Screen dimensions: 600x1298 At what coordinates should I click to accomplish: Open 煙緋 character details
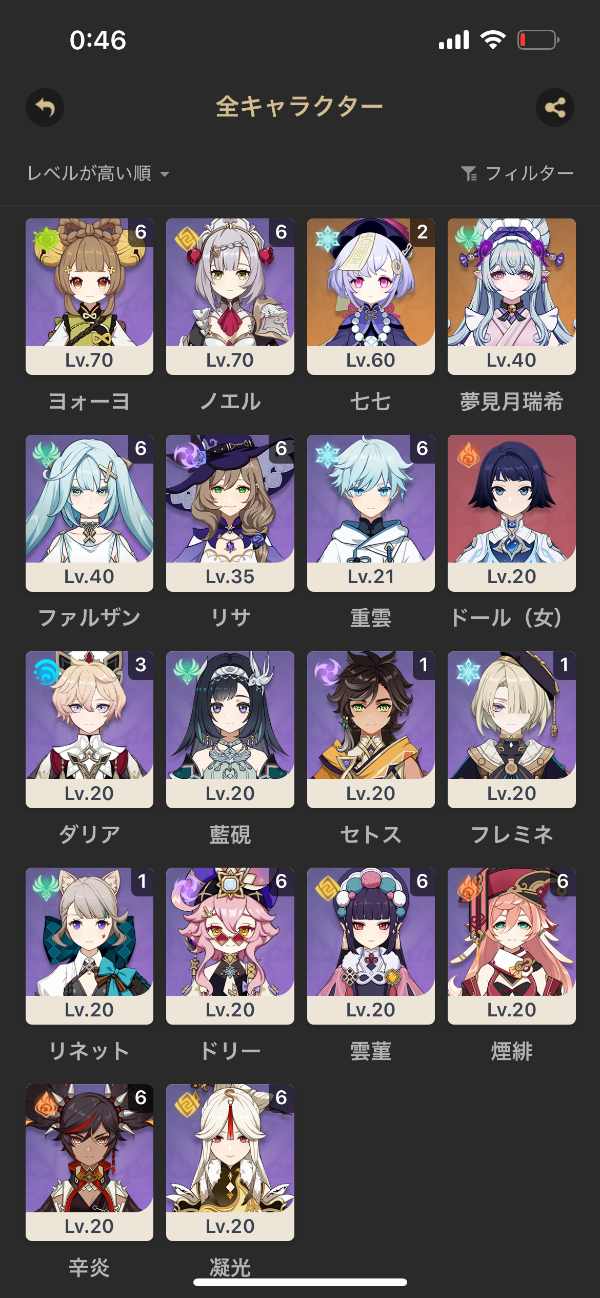(512, 946)
